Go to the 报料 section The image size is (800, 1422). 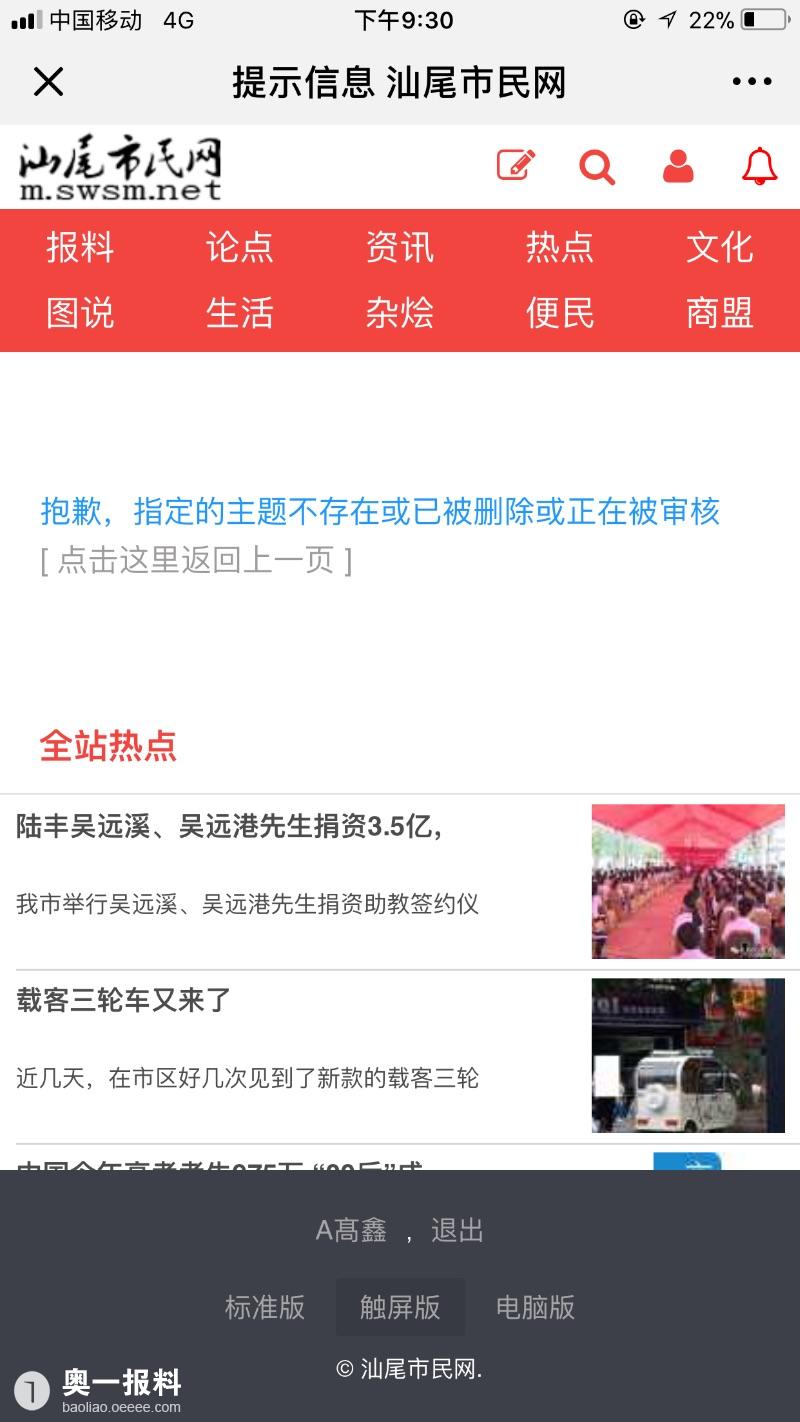pyautogui.click(x=80, y=247)
